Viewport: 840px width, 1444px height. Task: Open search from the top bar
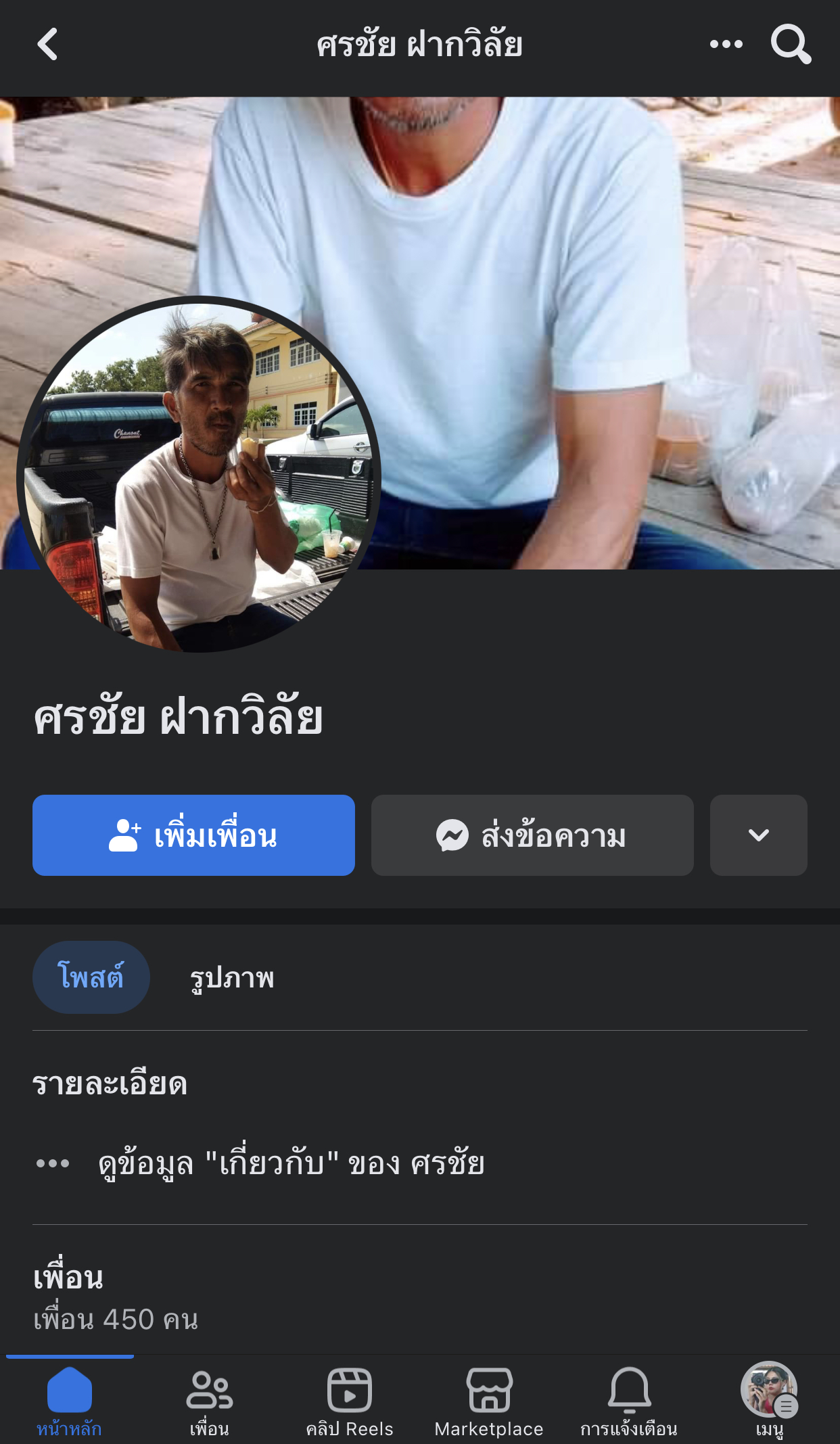pos(791,45)
